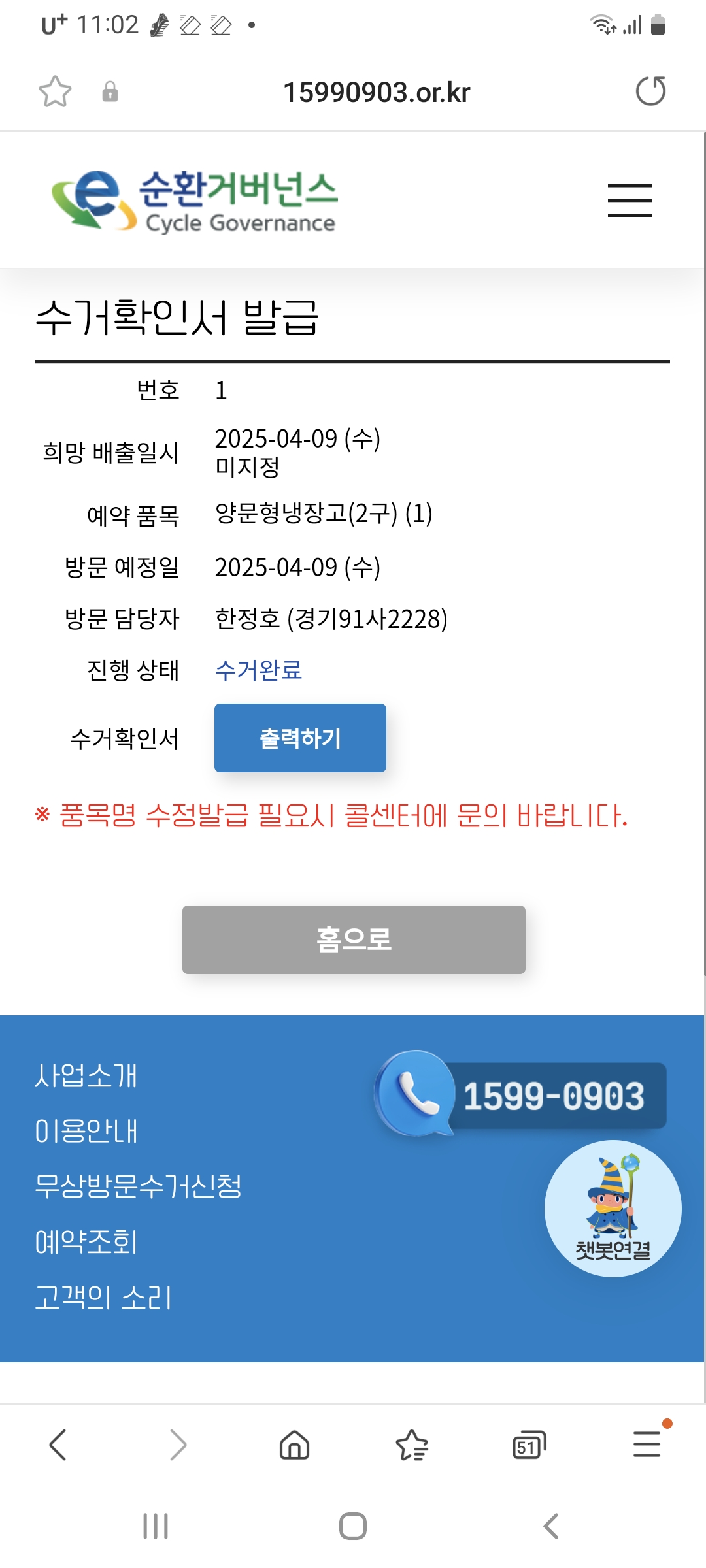706x1568 pixels.
Task: Go to 홈으로
Action: click(354, 939)
